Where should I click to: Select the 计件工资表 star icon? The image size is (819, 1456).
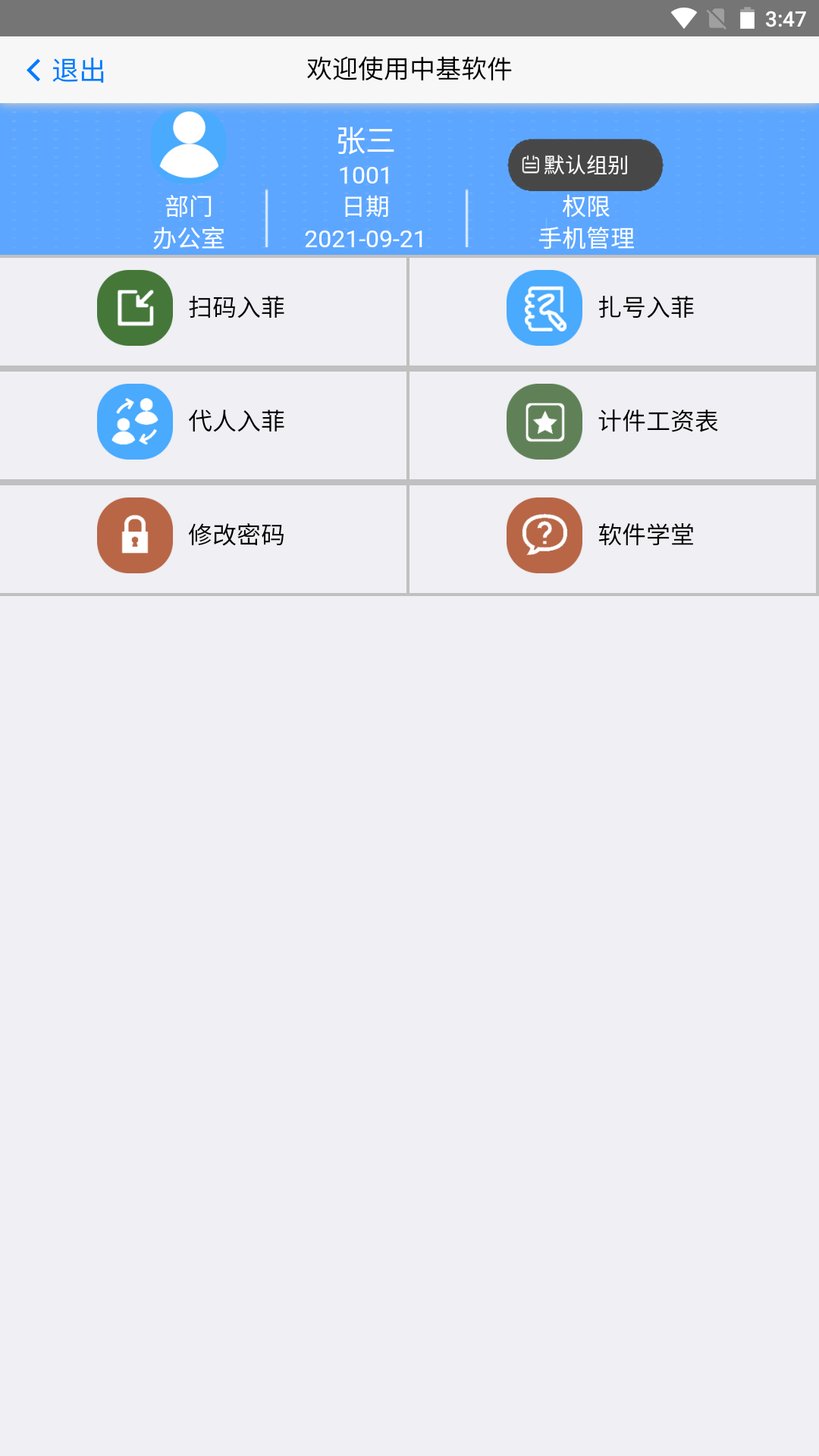[544, 422]
